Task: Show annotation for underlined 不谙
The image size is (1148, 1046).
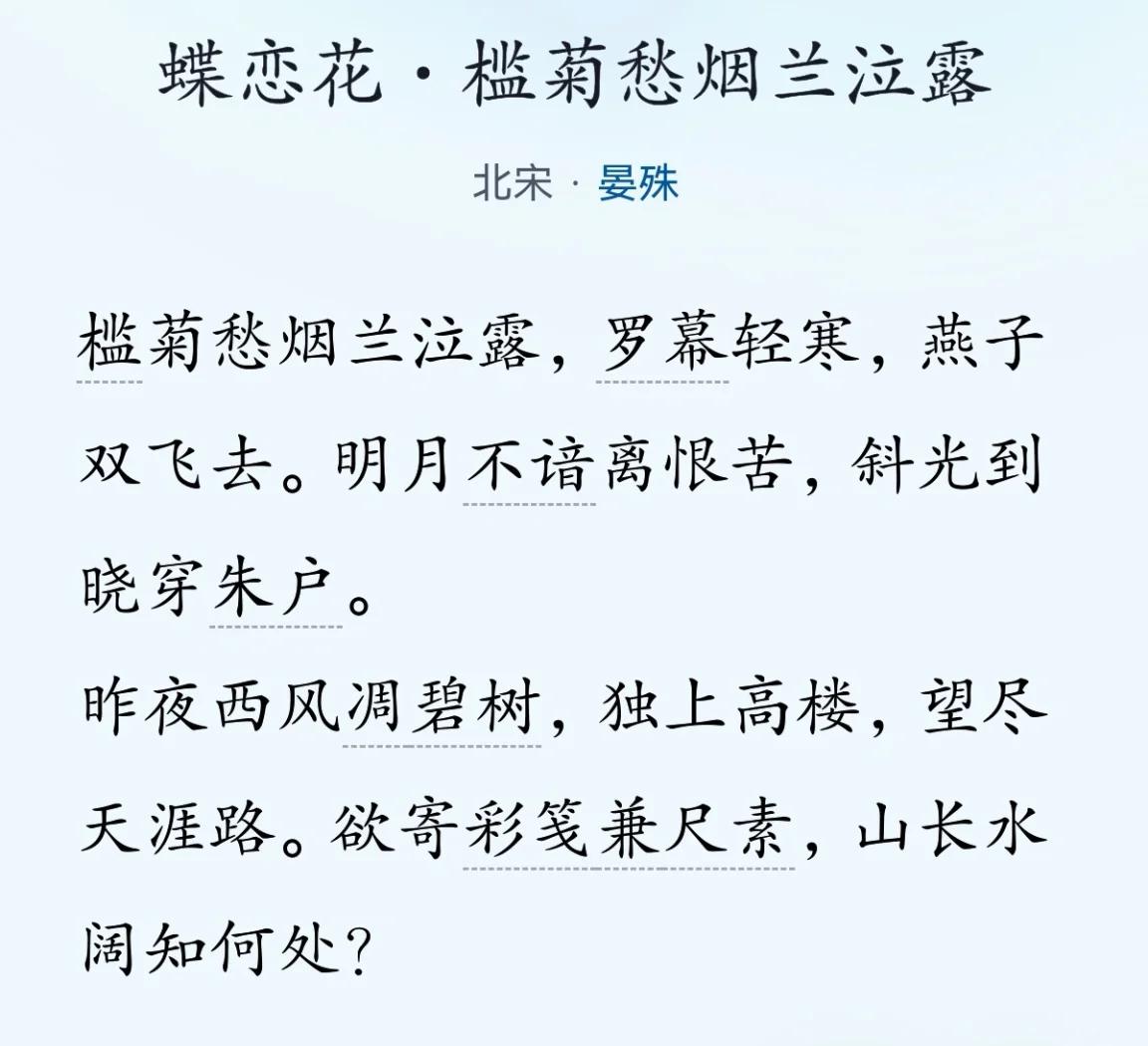Action: (x=529, y=466)
